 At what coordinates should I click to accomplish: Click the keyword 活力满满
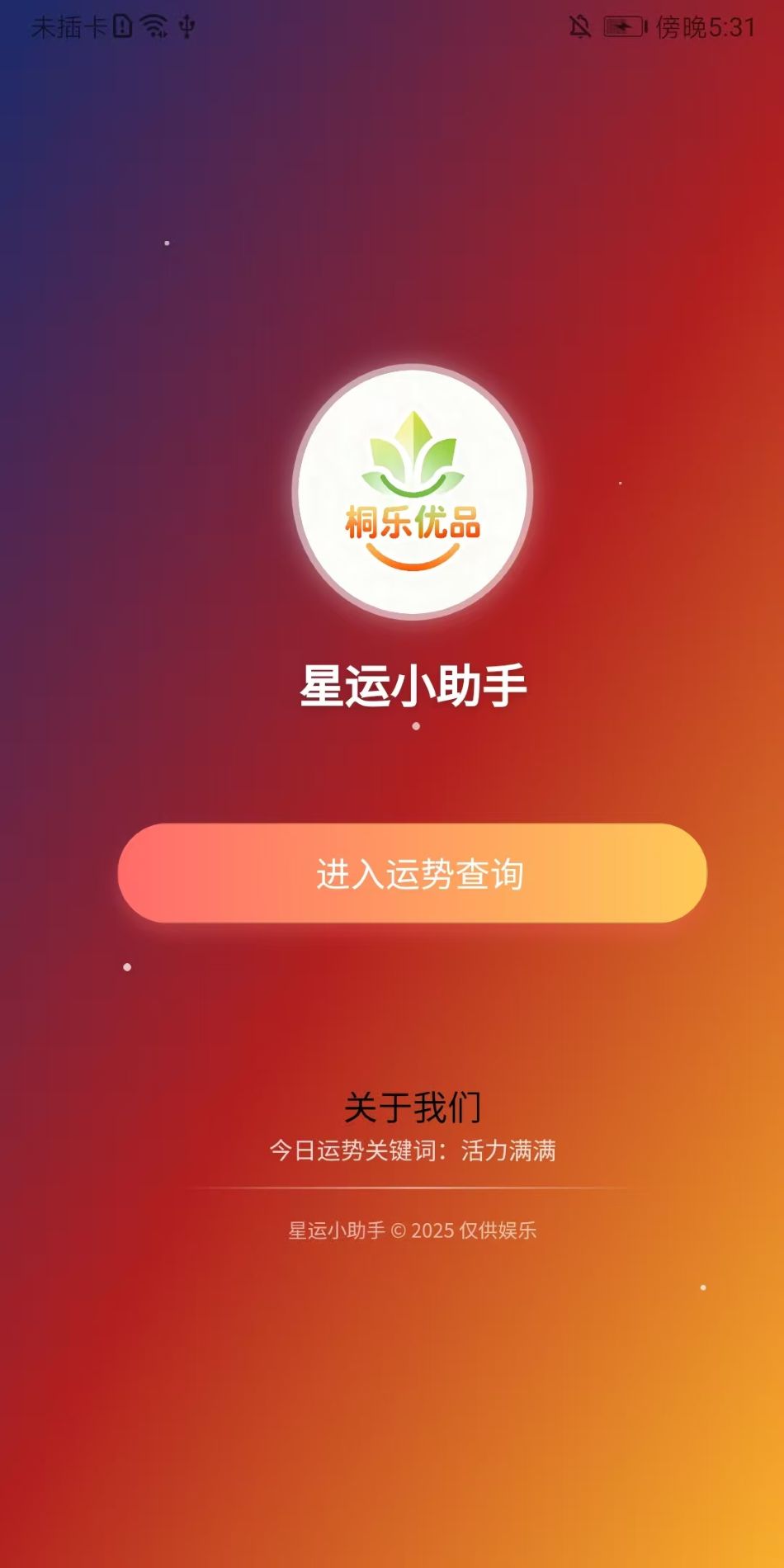coord(512,1151)
